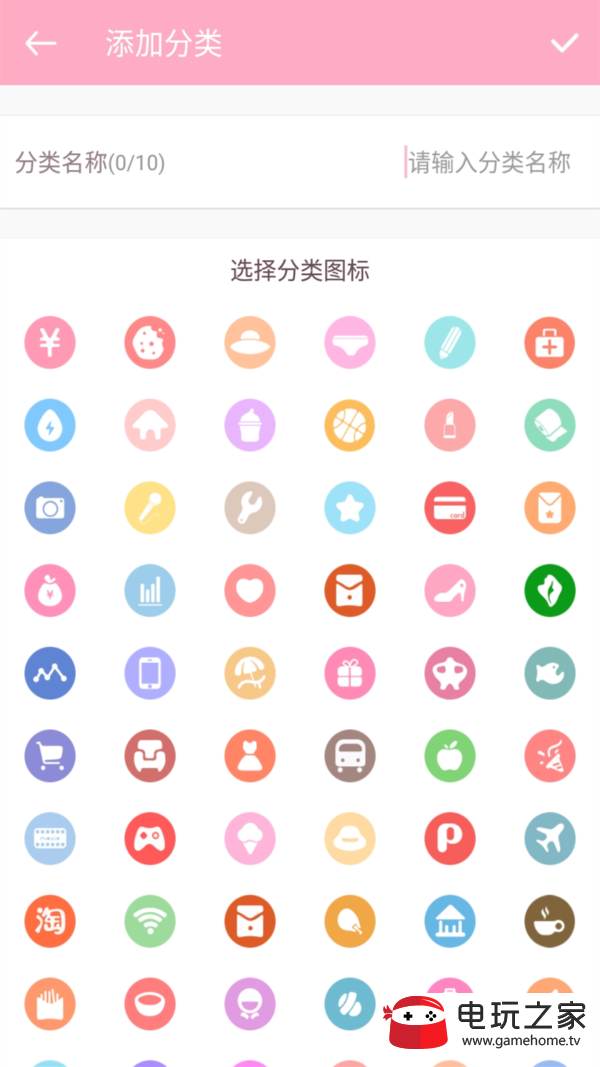Screen dimensions: 600x1067
Task: Go back using the arrow
Action: click(x=41, y=43)
